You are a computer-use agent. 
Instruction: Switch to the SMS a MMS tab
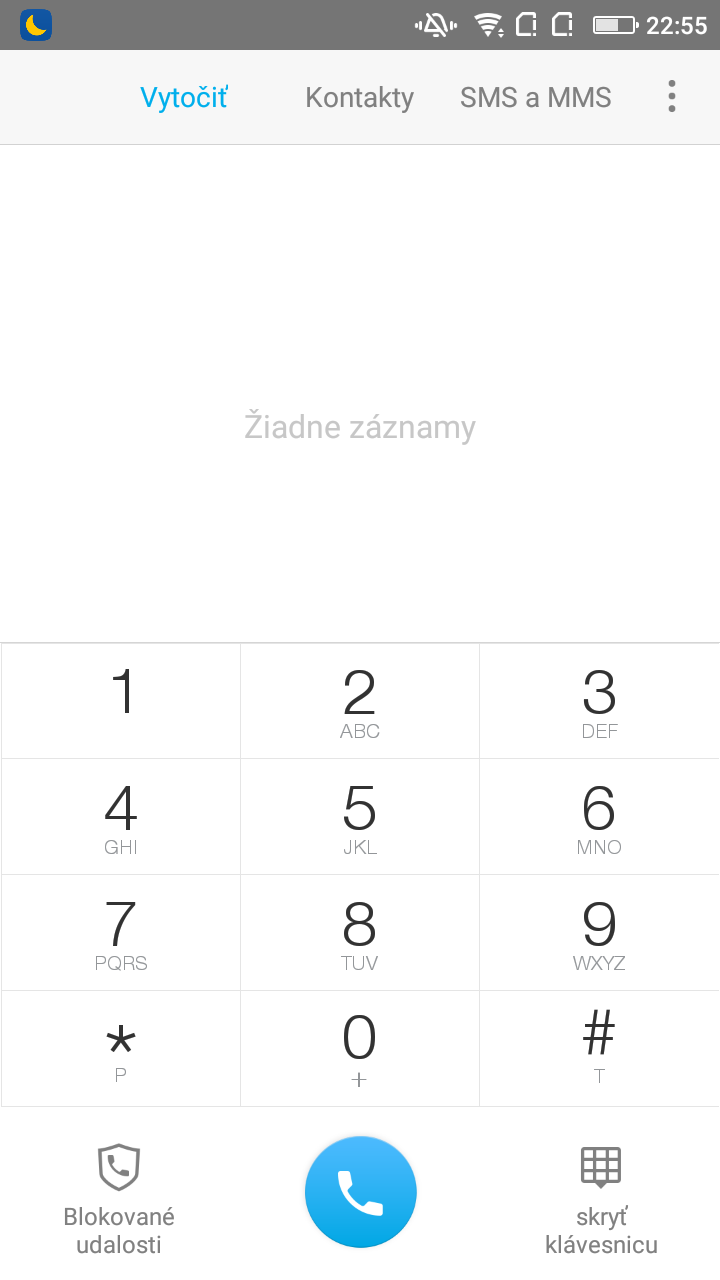coord(535,97)
